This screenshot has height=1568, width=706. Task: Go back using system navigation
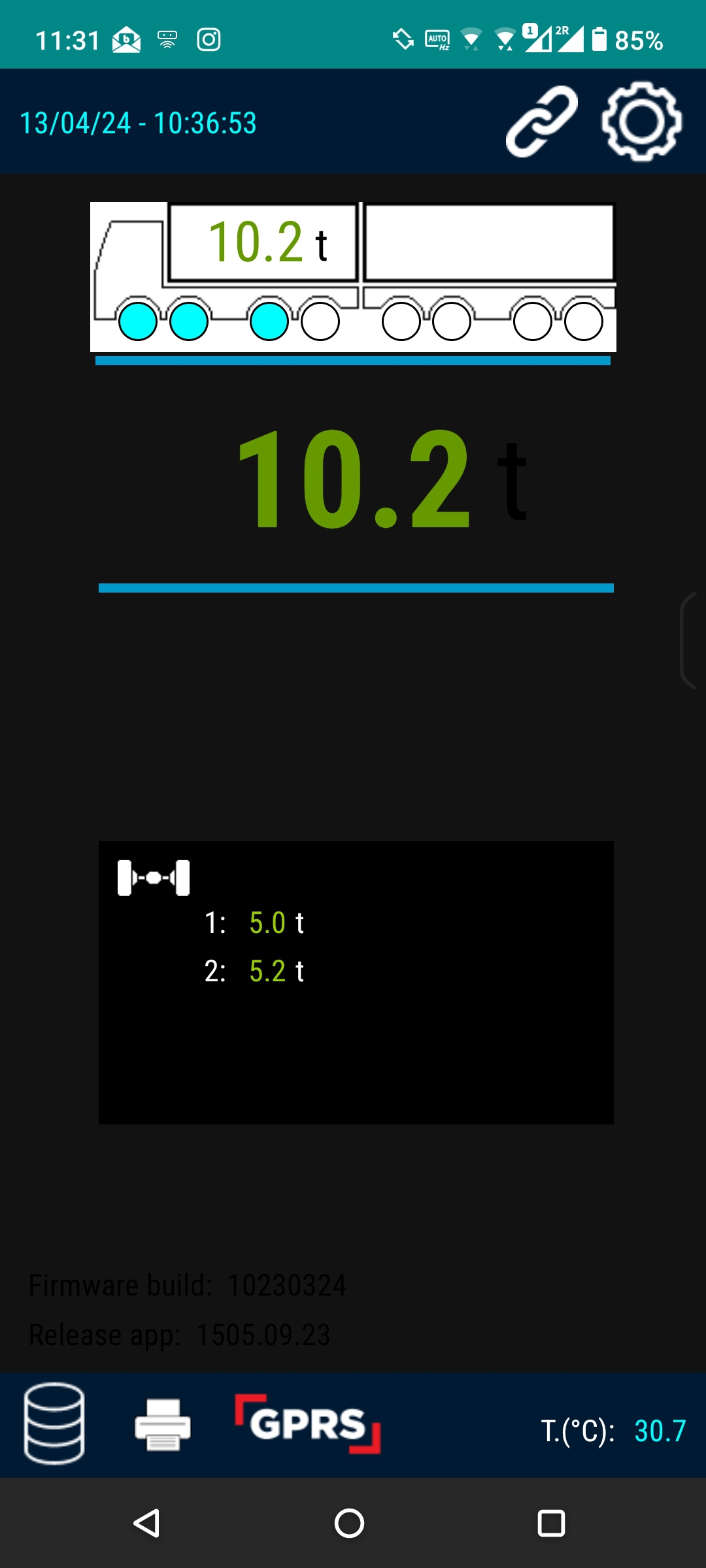click(x=147, y=1523)
